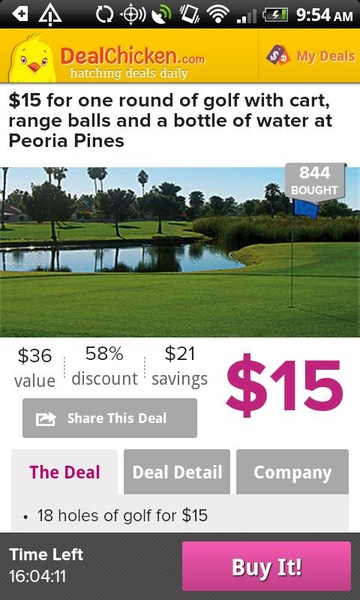Tap Share This Deal button
Screen dimensions: 360x600
[110, 418]
